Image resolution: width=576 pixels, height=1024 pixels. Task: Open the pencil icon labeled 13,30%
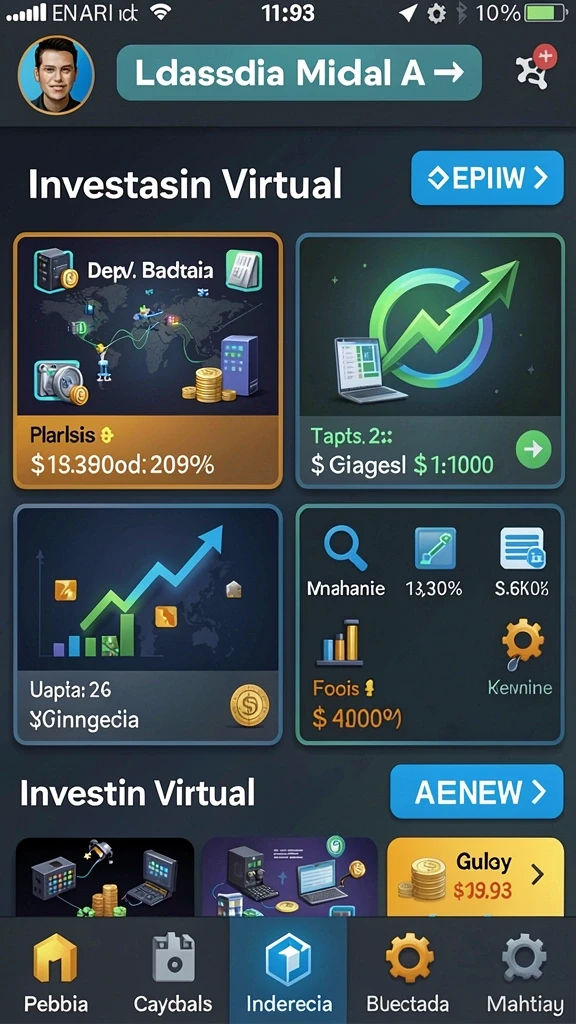[x=435, y=548]
